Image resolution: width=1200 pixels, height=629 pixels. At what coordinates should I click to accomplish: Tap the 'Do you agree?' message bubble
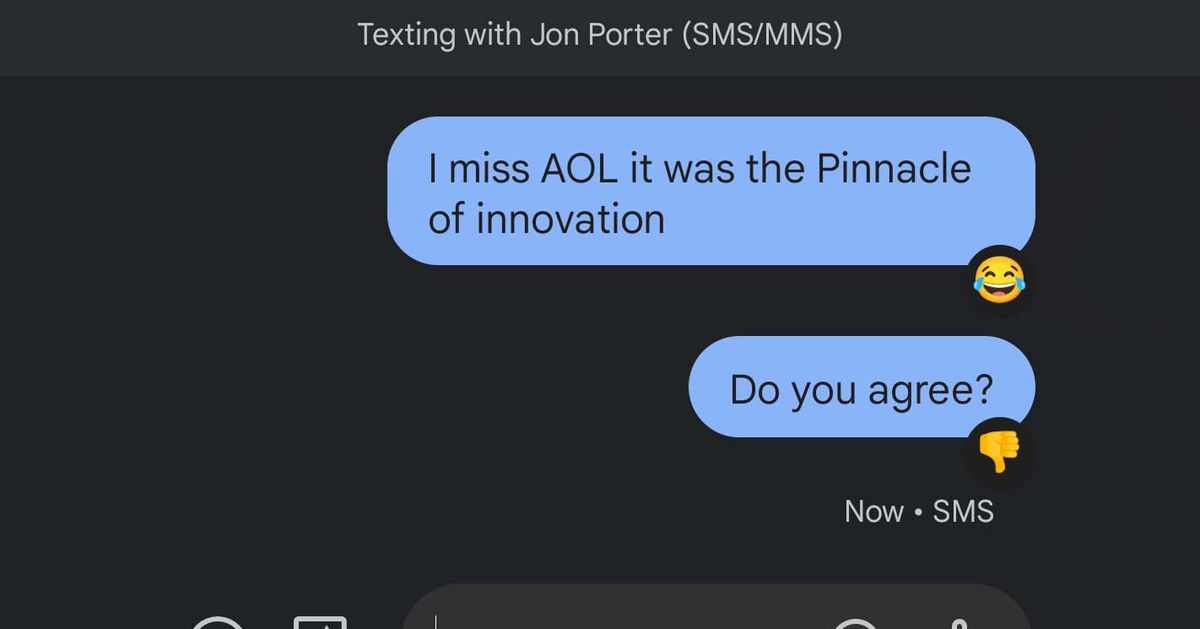click(x=861, y=387)
